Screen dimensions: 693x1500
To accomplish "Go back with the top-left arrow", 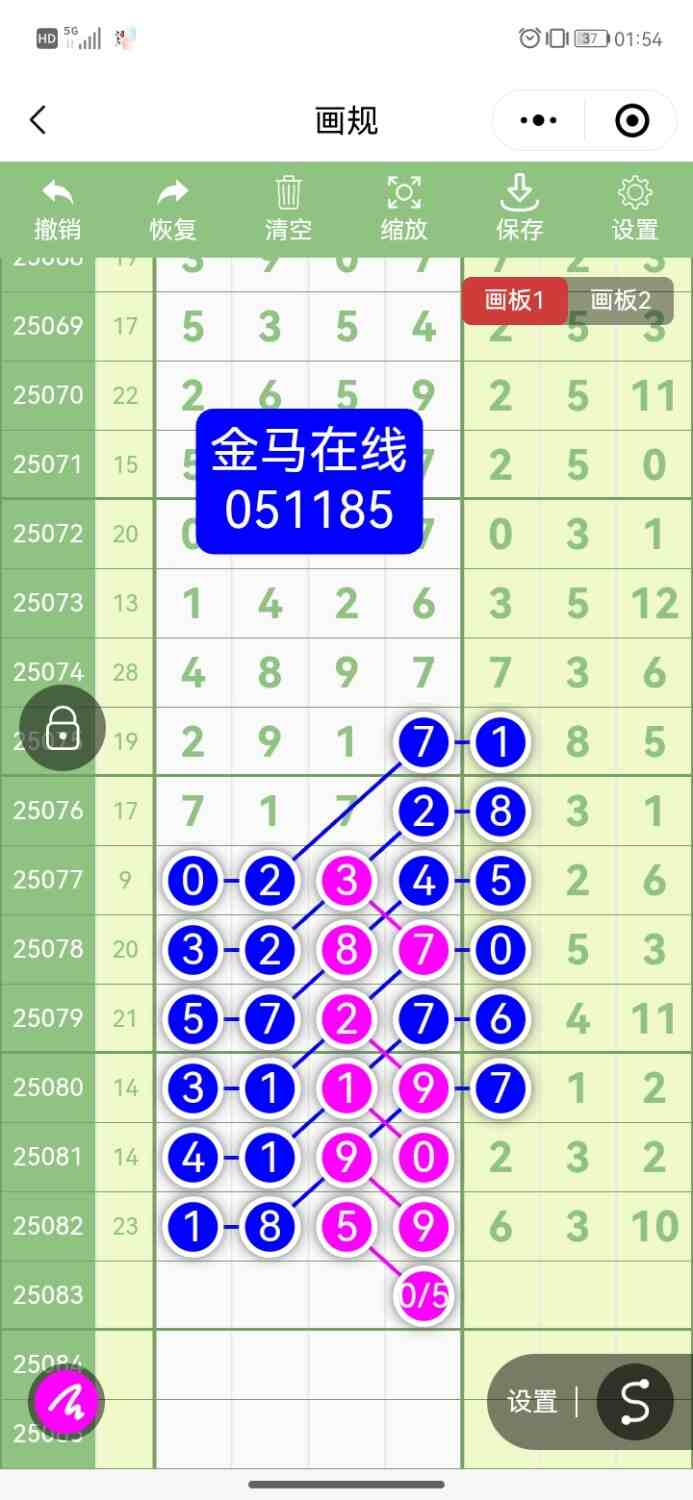I will tap(38, 121).
